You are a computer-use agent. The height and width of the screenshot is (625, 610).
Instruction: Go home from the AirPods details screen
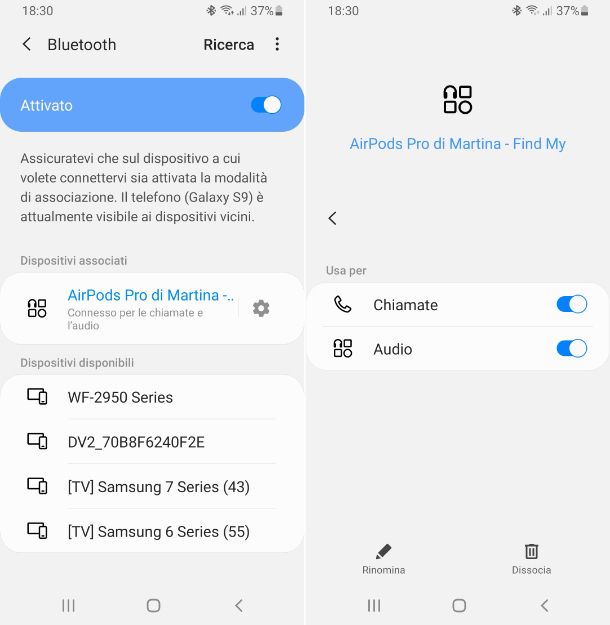click(459, 605)
